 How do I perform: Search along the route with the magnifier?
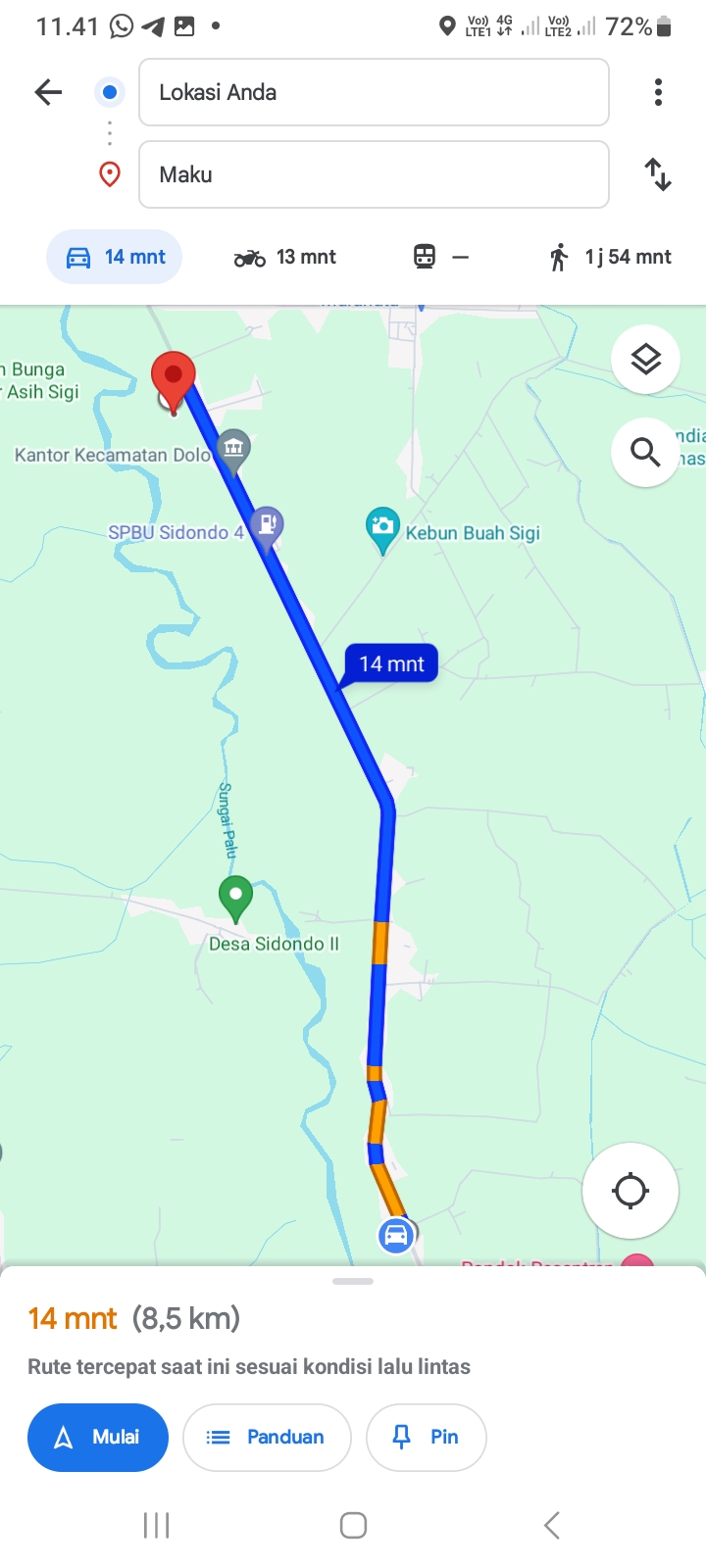pyautogui.click(x=645, y=452)
